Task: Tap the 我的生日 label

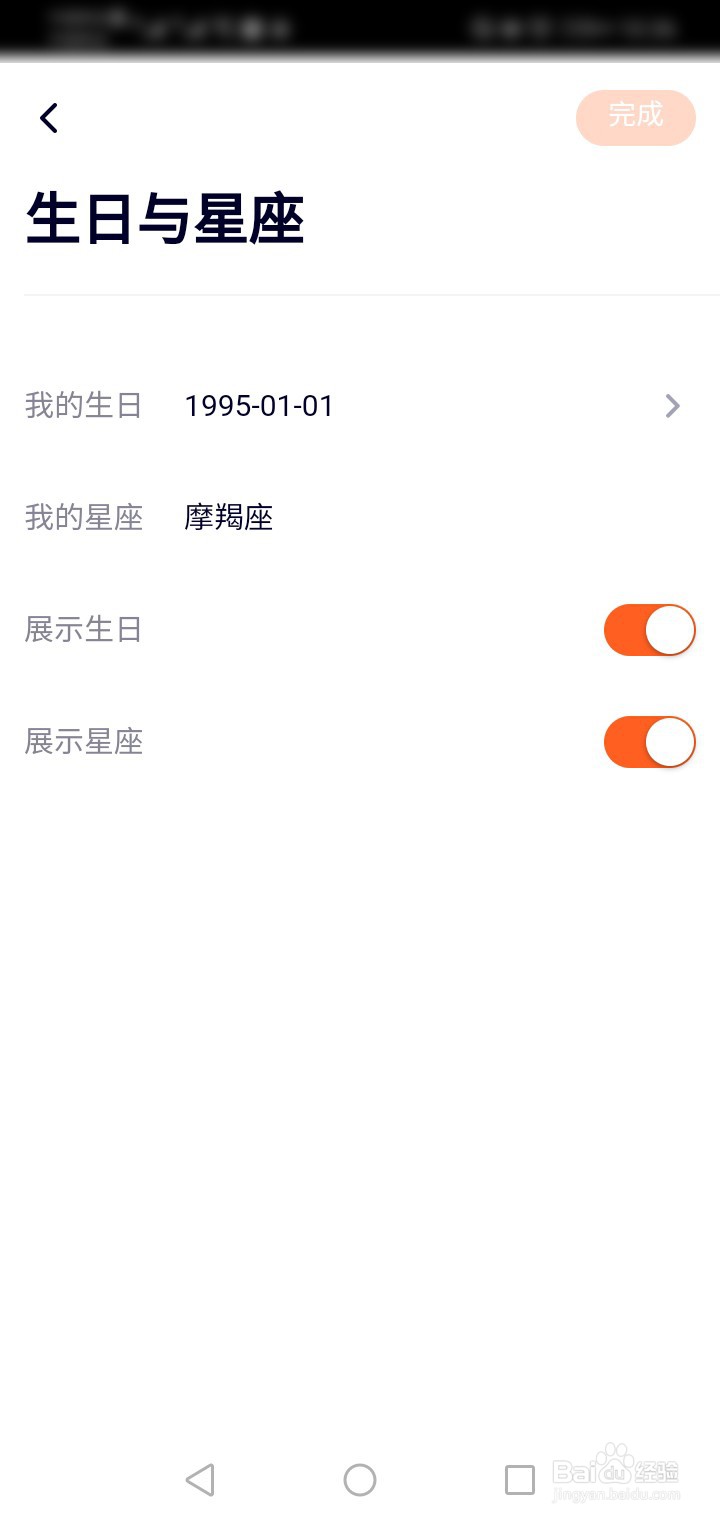Action: (x=83, y=406)
